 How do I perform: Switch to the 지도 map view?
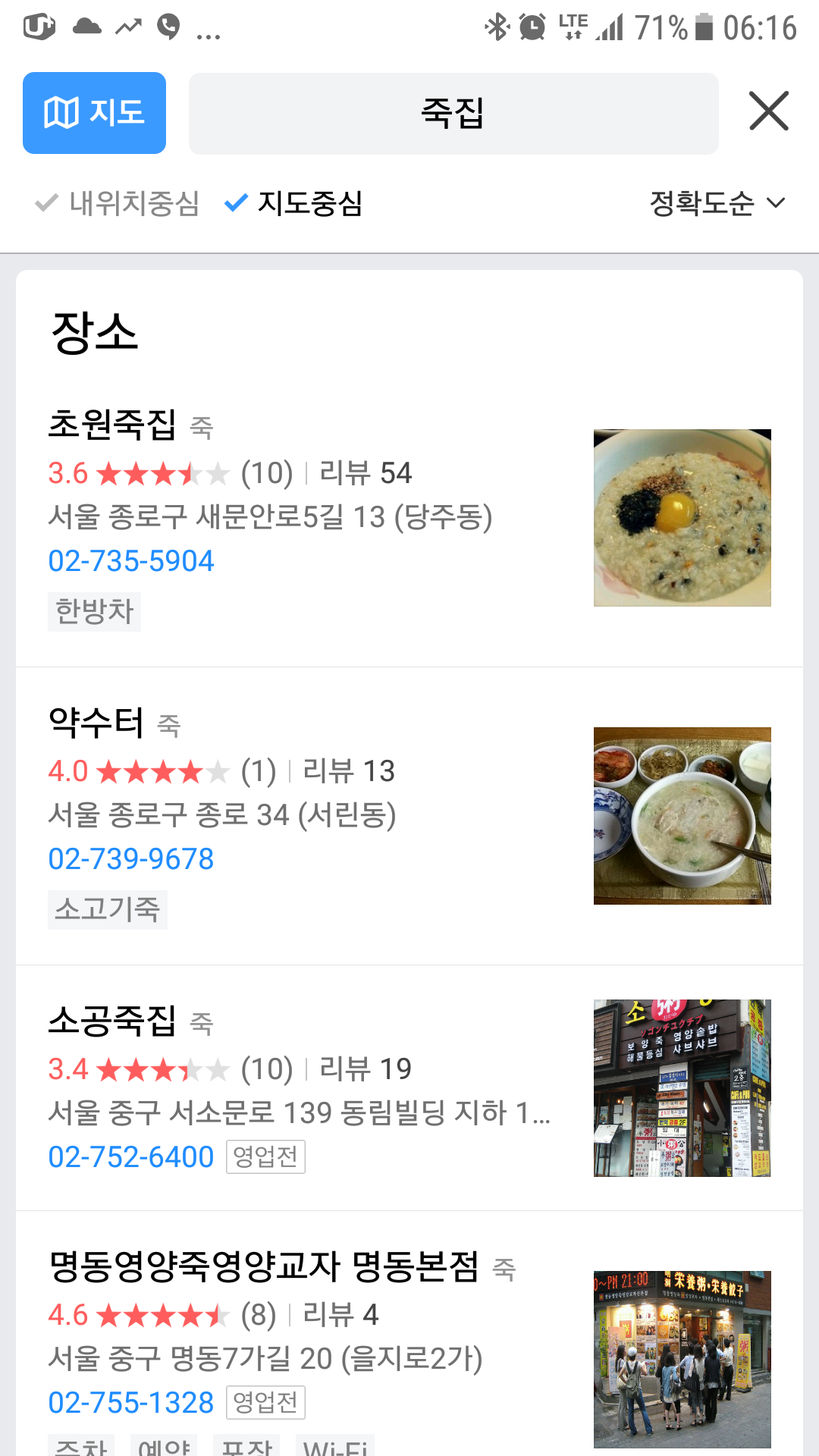[x=94, y=113]
